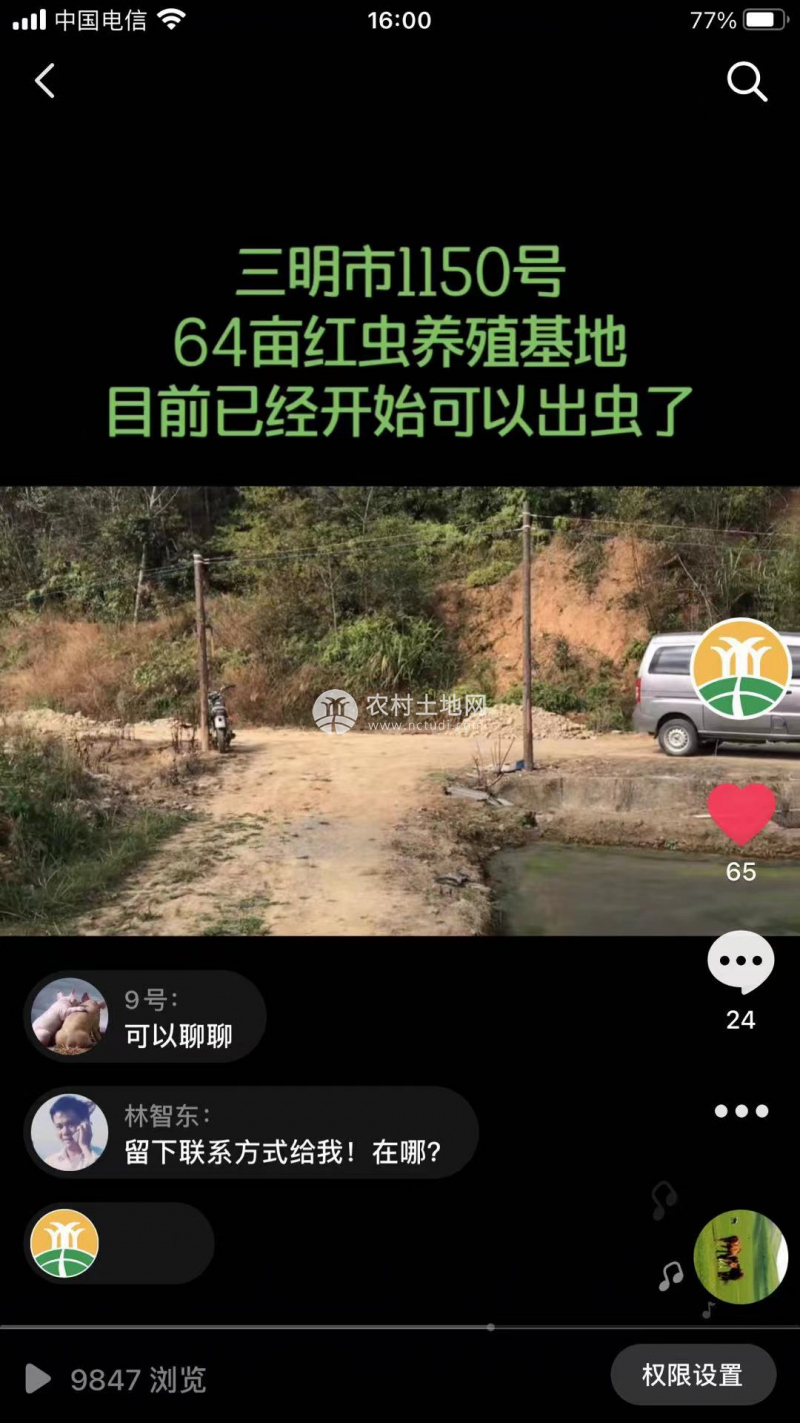The width and height of the screenshot is (800, 1423).
Task: Like the video with the heart icon
Action: 741,813
